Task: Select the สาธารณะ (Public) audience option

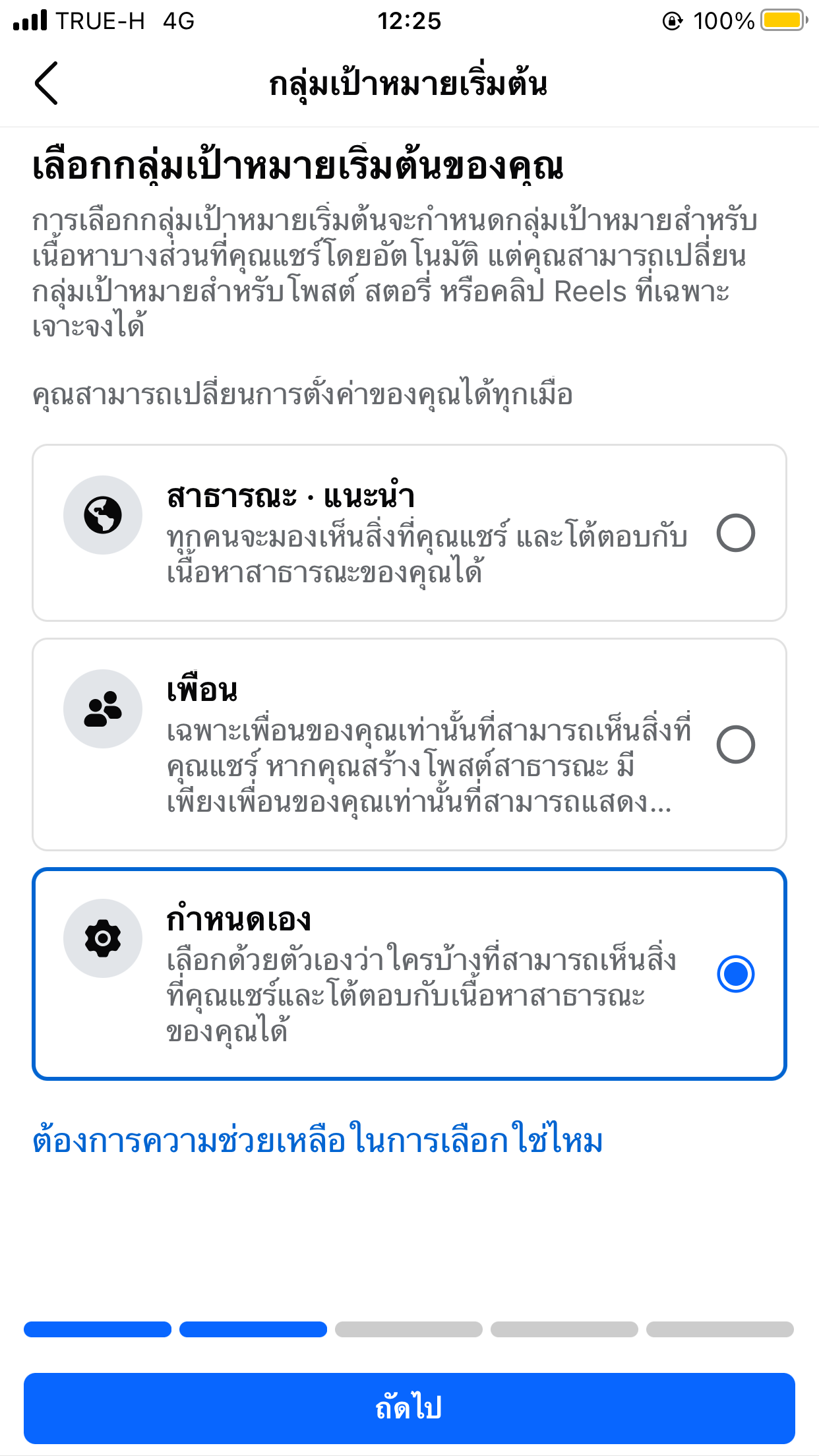Action: 409,533
